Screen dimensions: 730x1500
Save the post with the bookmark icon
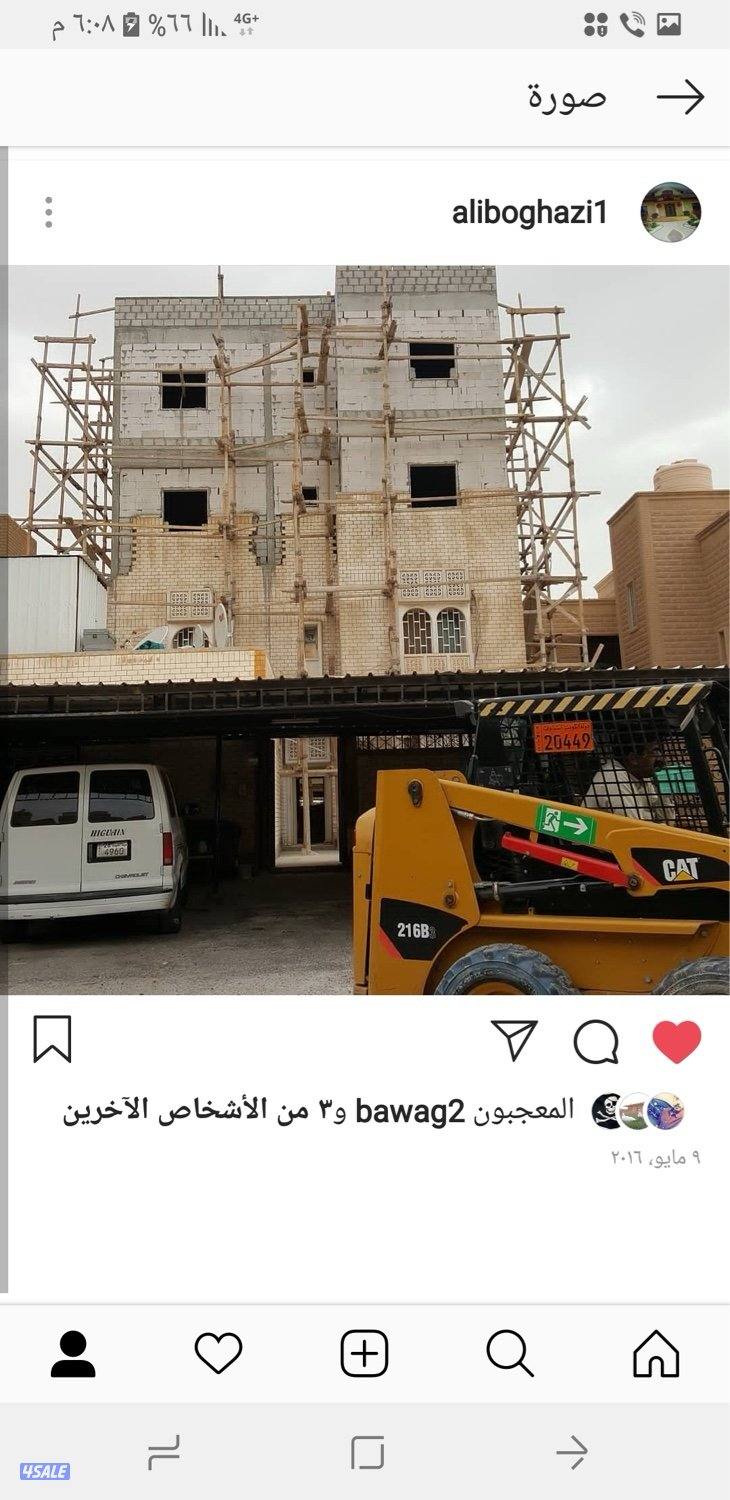point(52,1039)
